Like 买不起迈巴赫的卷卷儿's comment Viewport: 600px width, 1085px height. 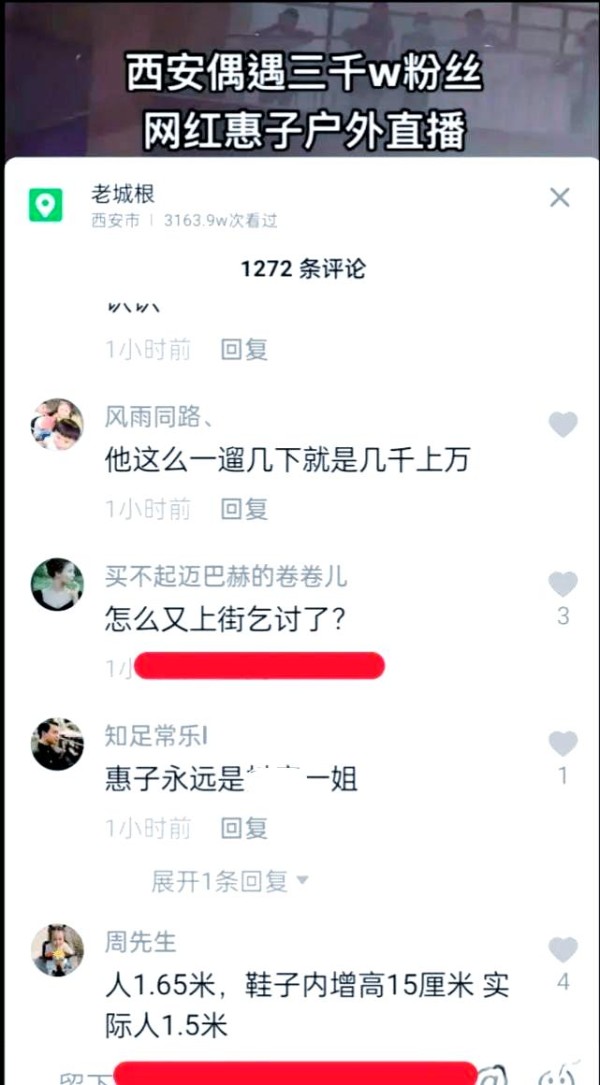pos(563,584)
